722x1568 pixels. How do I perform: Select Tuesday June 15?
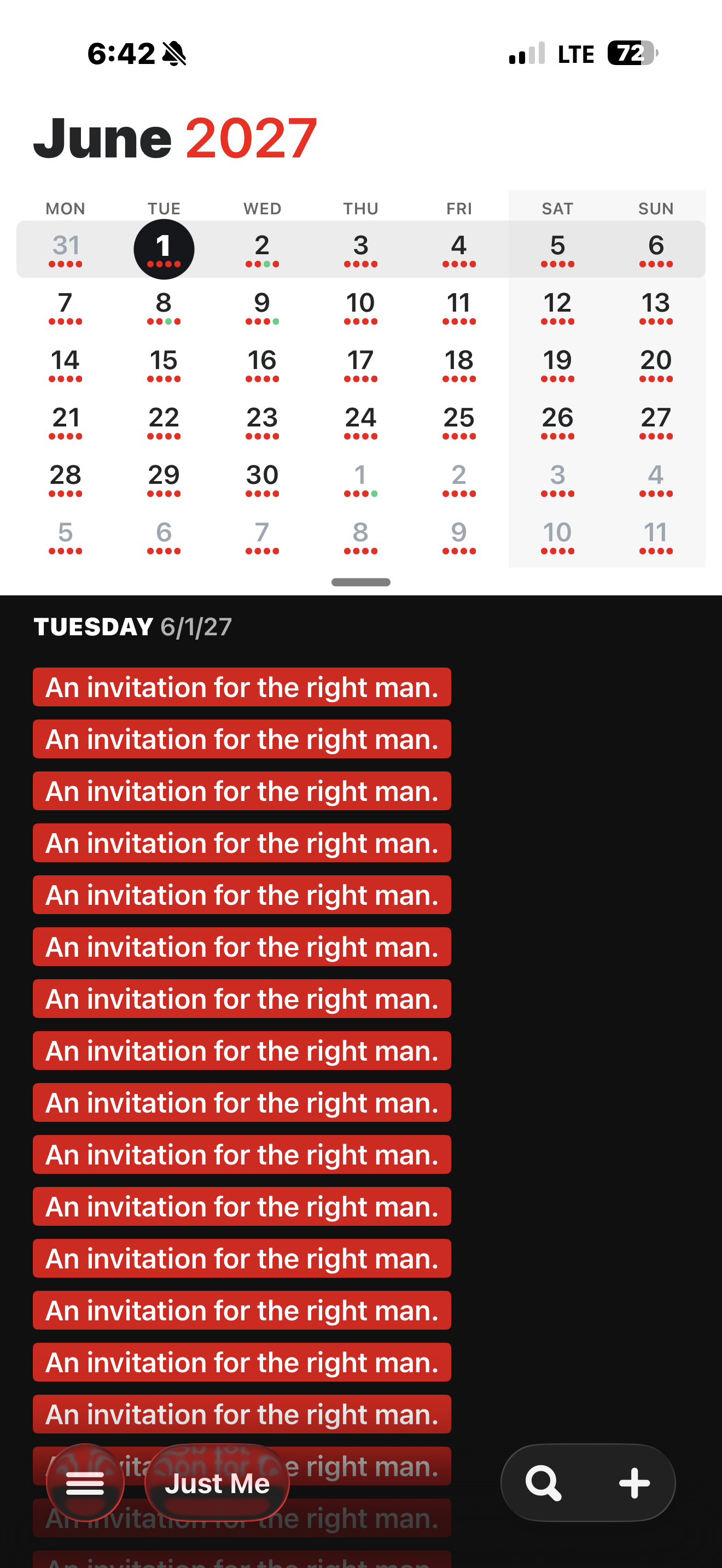coord(164,364)
